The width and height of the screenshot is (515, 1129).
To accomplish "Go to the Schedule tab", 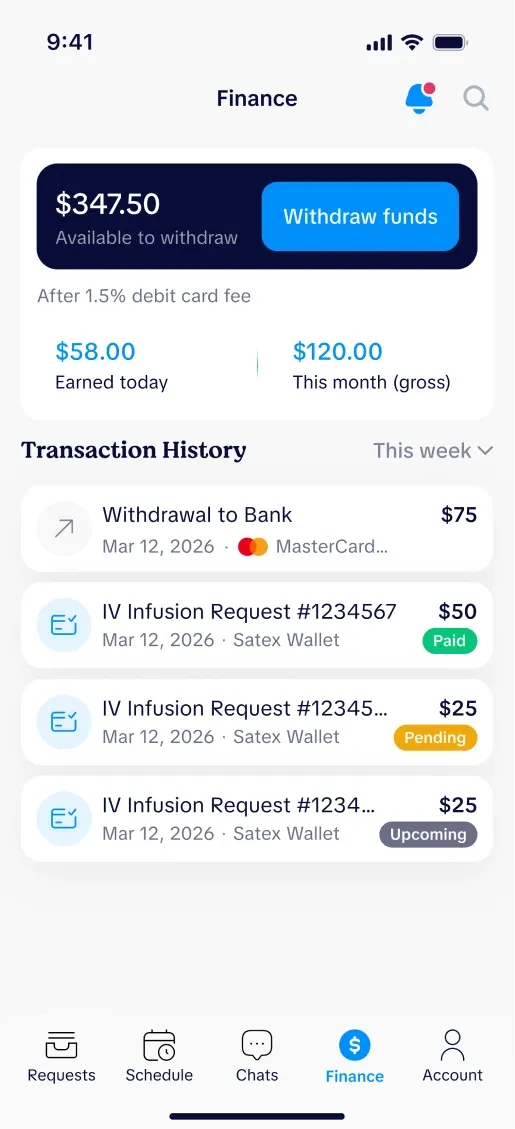I will tap(159, 1056).
